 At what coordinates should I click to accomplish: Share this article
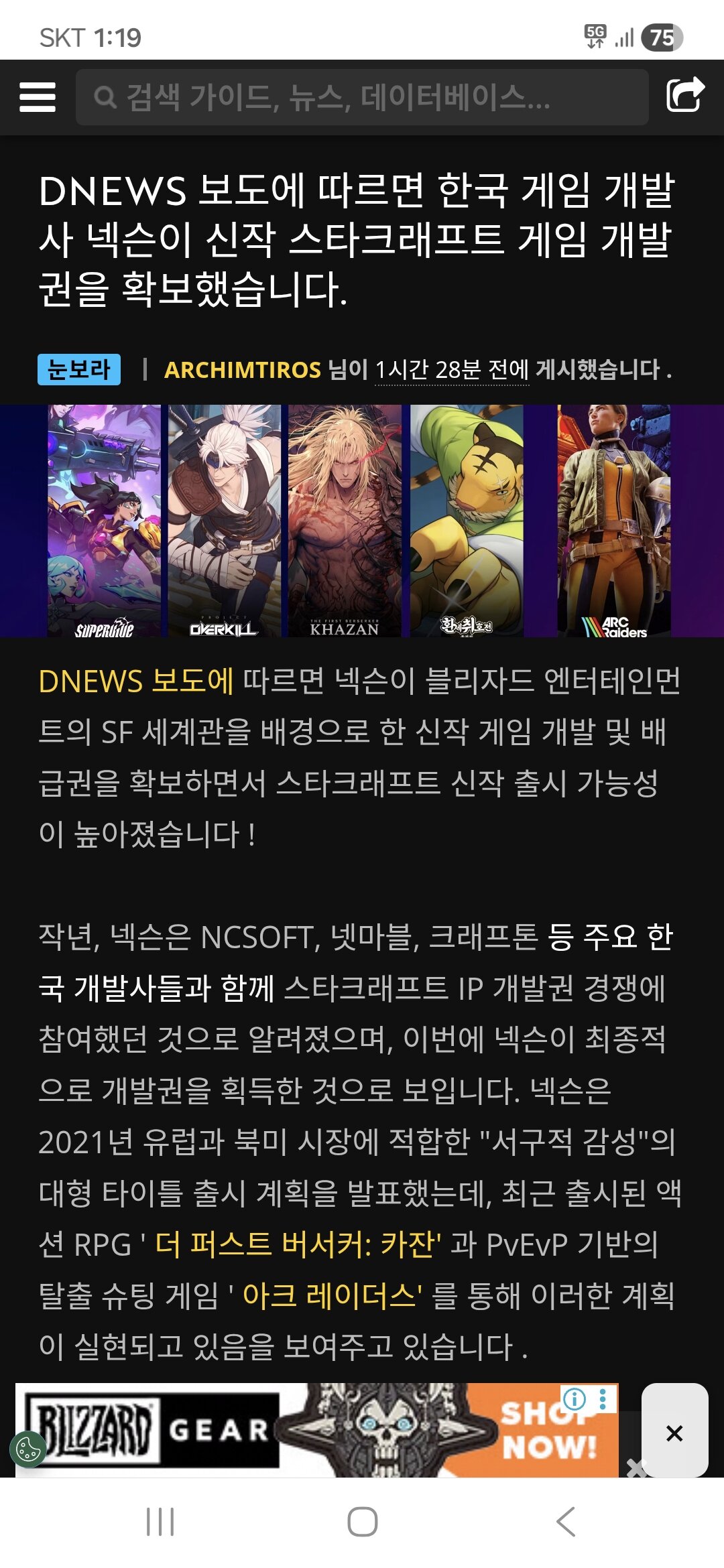(684, 94)
